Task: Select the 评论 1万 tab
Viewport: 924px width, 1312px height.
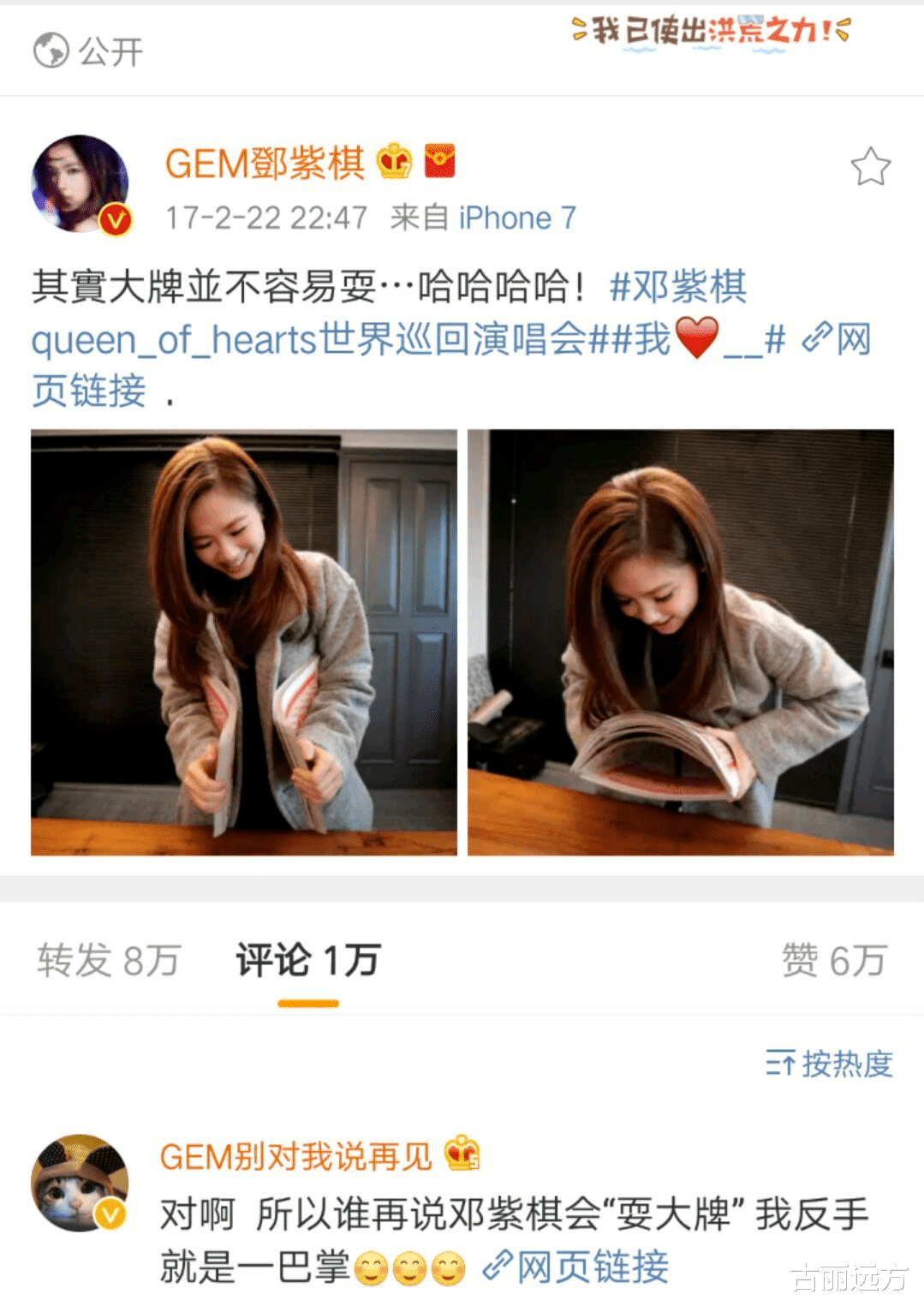Action: tap(307, 961)
